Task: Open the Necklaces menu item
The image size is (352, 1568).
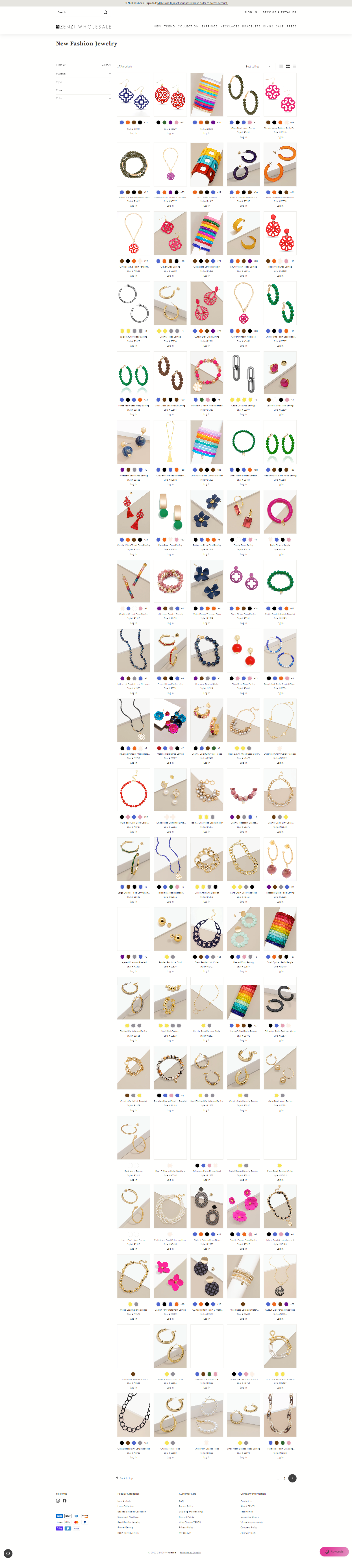Action: pyautogui.click(x=230, y=27)
